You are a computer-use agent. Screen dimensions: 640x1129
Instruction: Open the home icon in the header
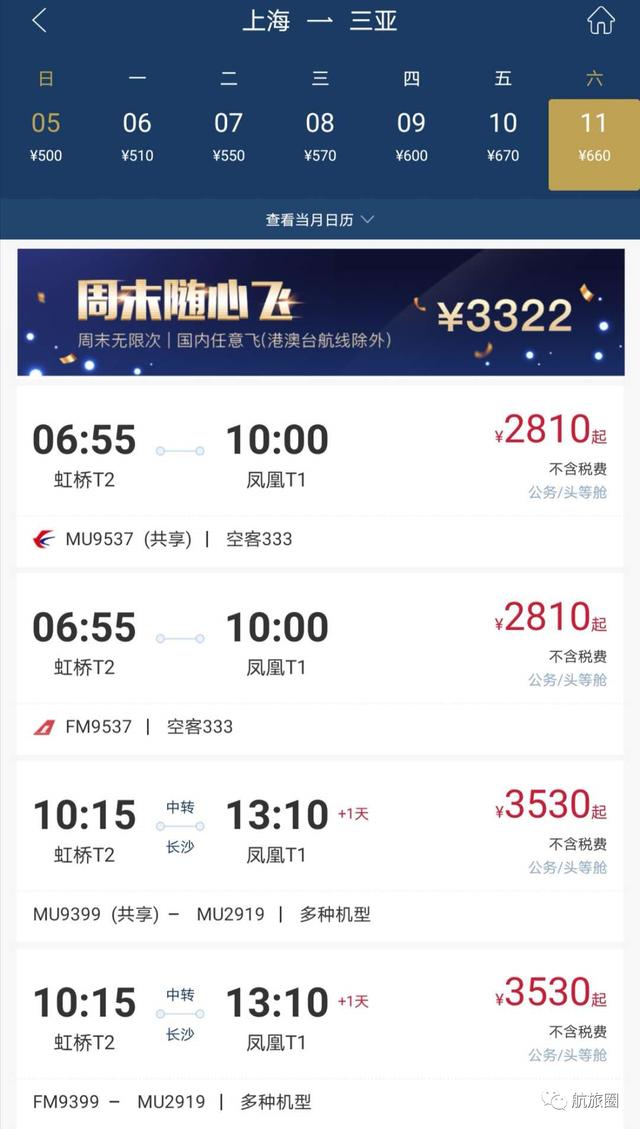pos(600,20)
